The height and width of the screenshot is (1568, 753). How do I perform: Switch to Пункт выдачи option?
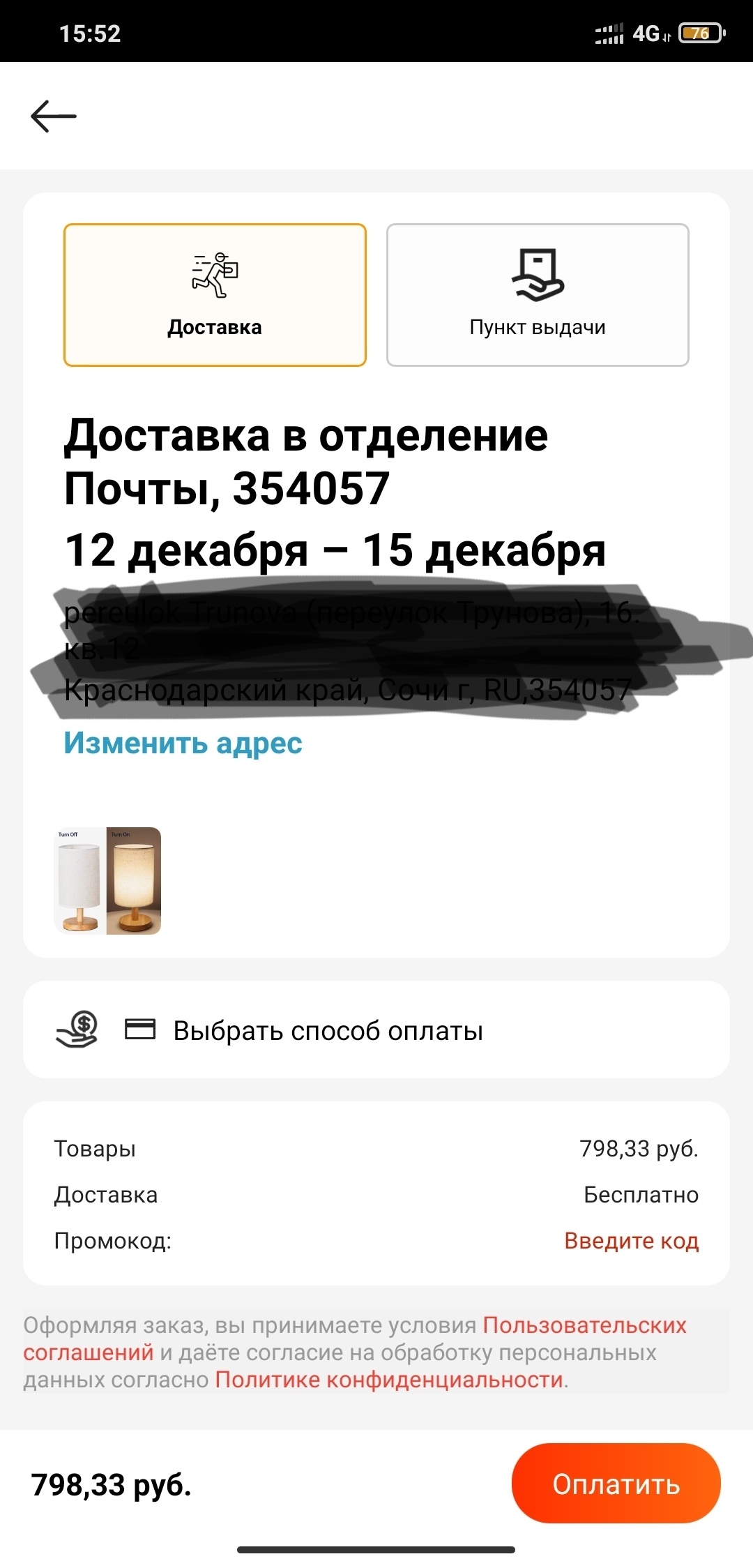pos(538,294)
